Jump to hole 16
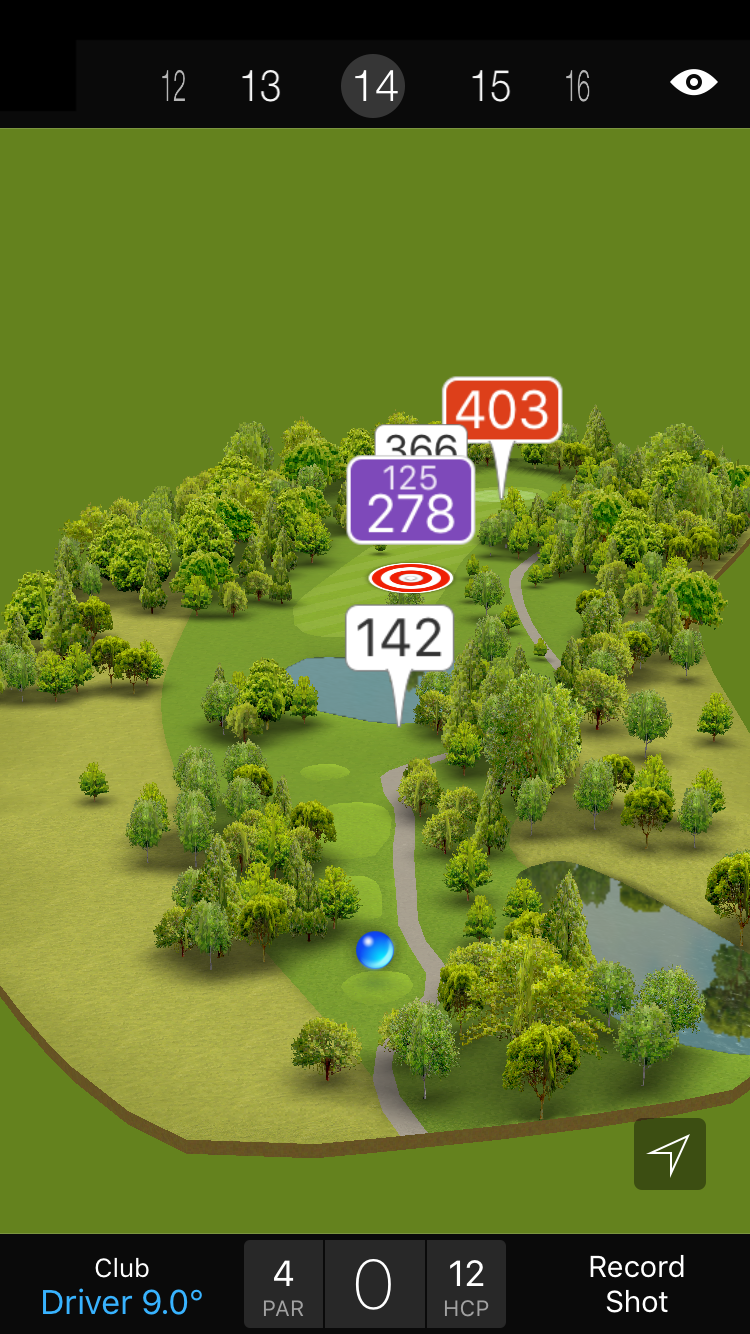 tap(577, 87)
